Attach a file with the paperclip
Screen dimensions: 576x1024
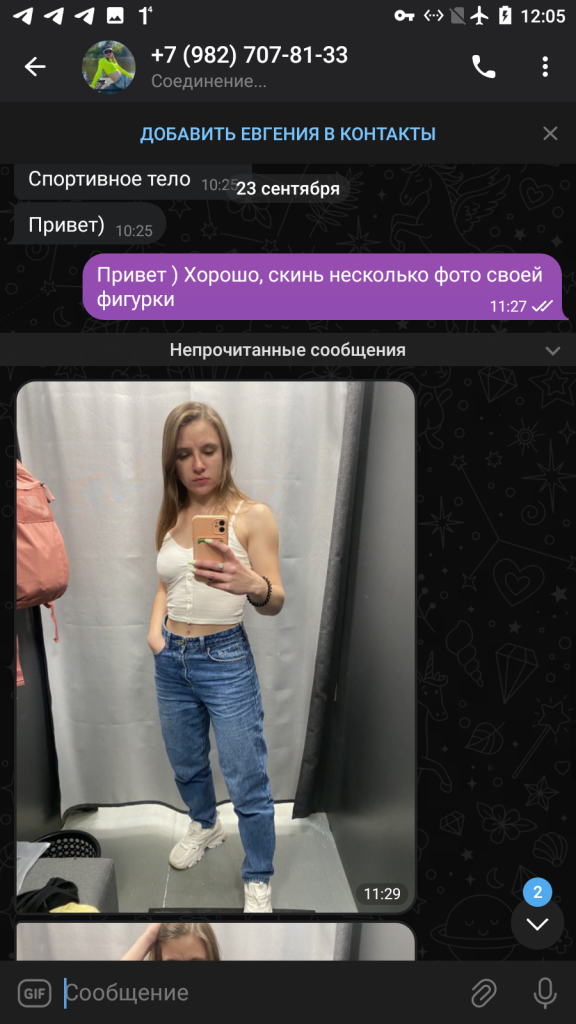pos(484,993)
